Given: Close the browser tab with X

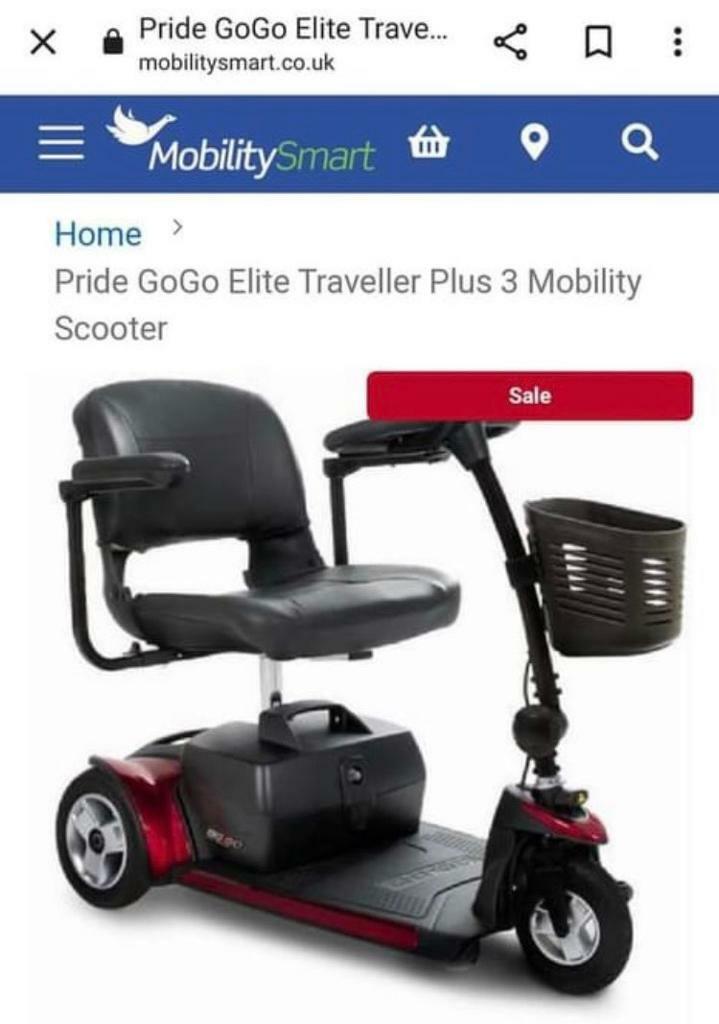Looking at the screenshot, I should tap(42, 44).
